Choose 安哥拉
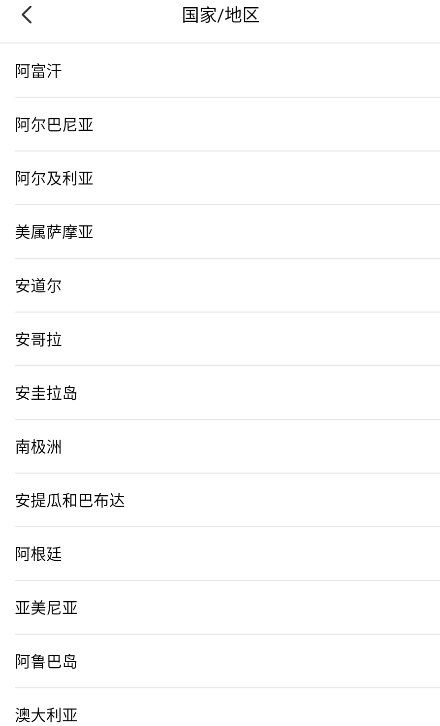 [x=220, y=339]
